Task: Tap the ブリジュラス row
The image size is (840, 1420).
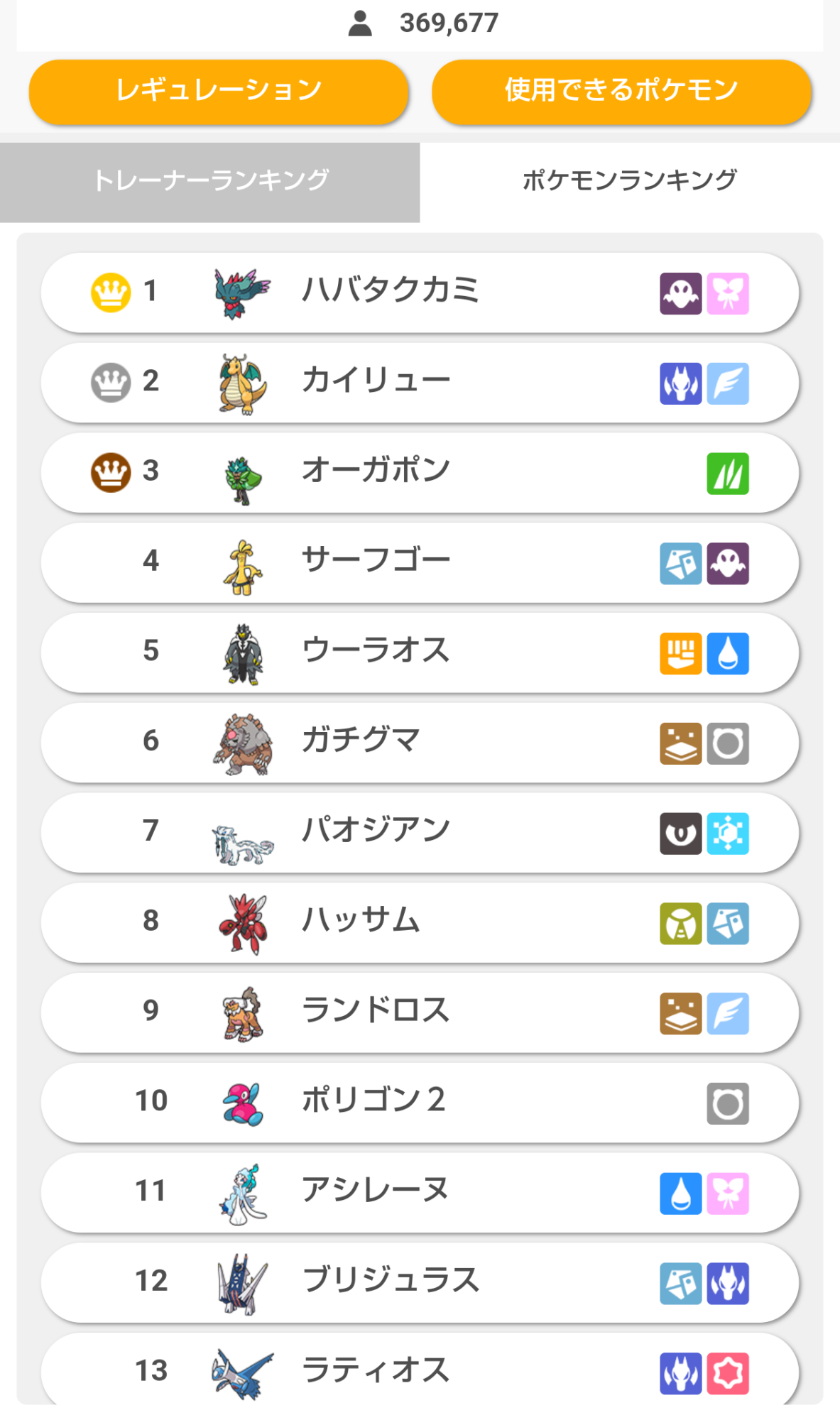Action: [419, 1282]
